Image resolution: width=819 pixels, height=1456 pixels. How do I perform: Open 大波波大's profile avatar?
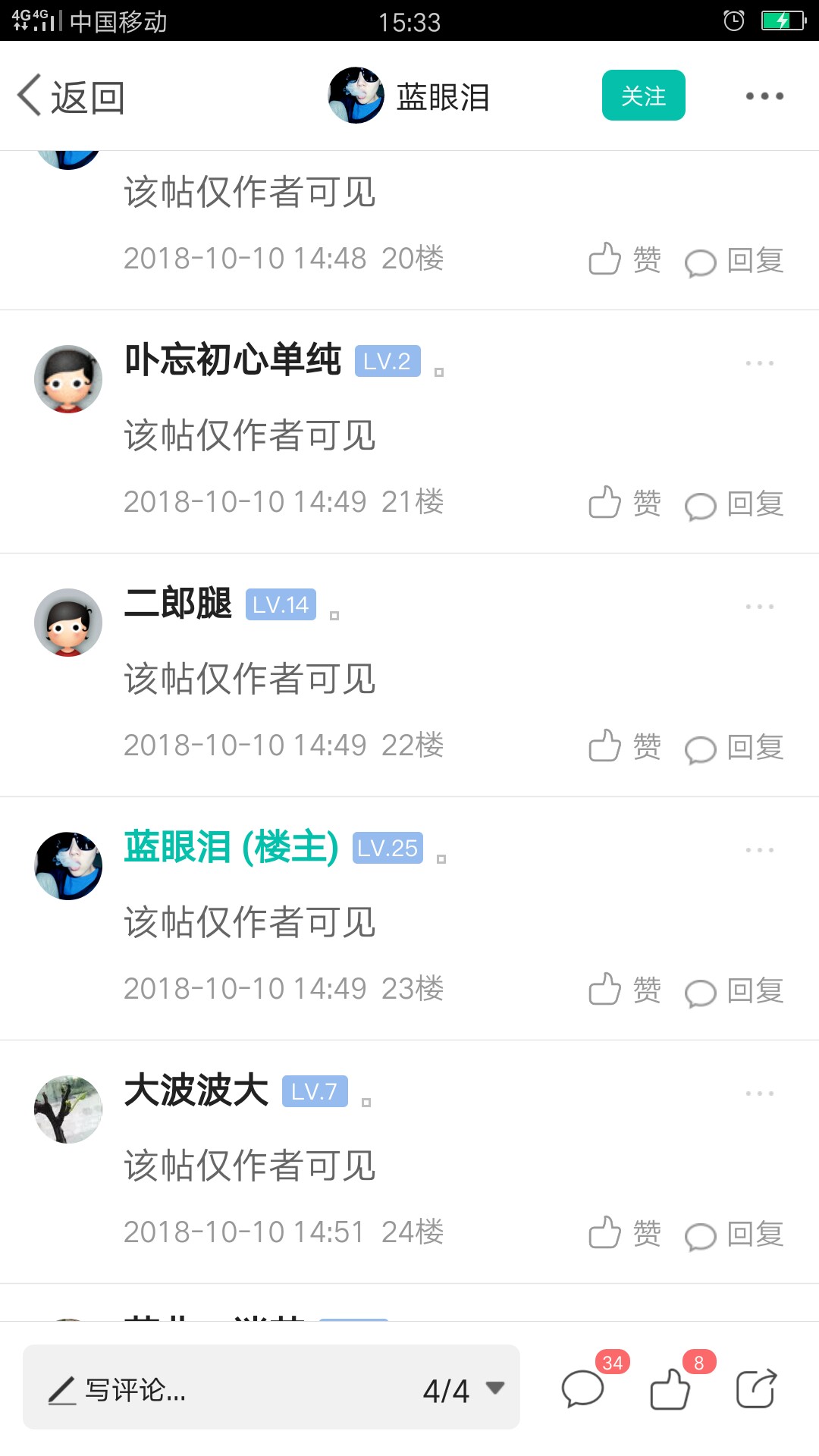tap(68, 1109)
